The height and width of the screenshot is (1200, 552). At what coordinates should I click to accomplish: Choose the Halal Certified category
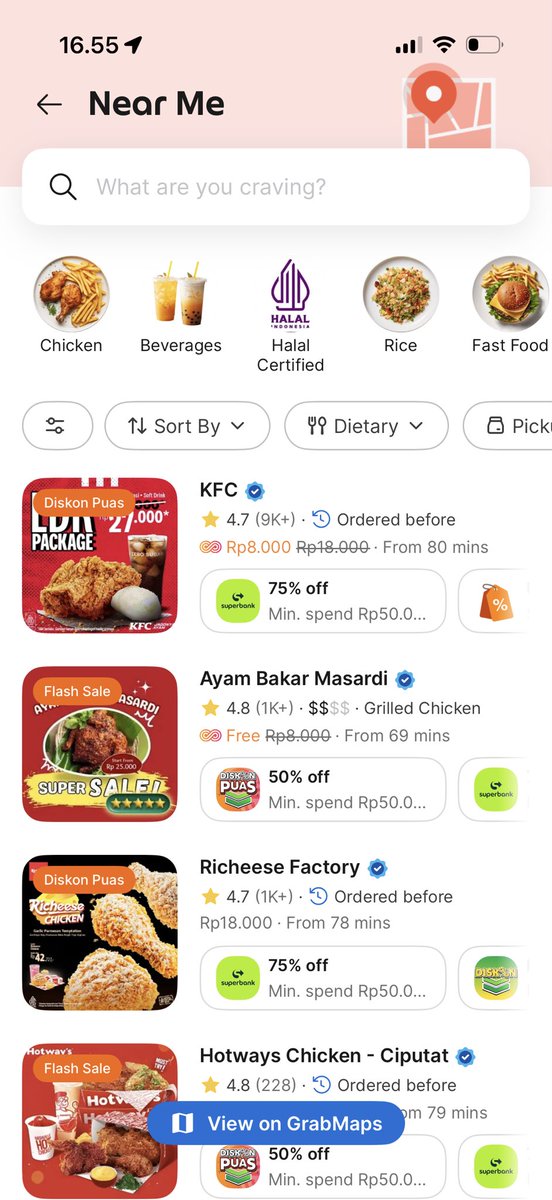click(x=291, y=316)
